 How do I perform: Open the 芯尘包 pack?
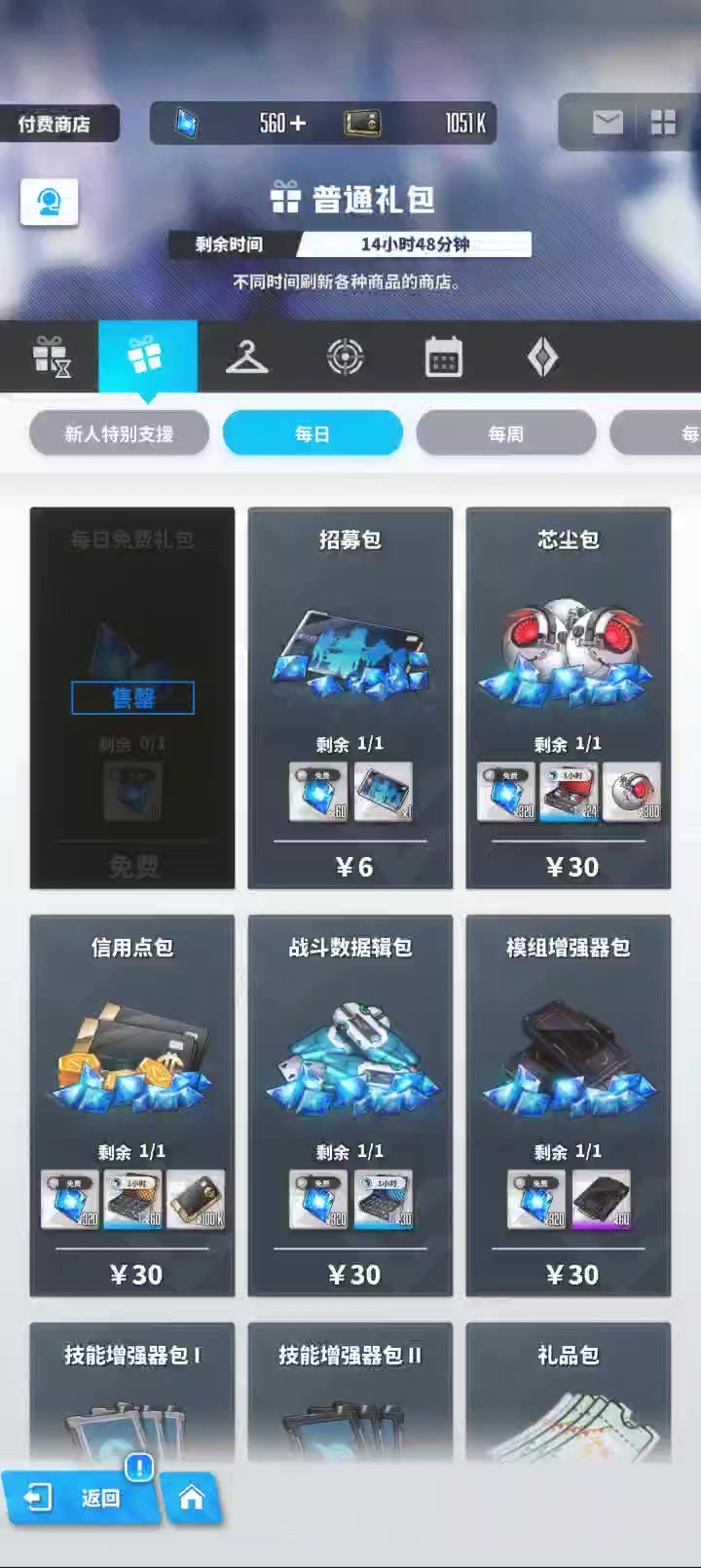569,698
